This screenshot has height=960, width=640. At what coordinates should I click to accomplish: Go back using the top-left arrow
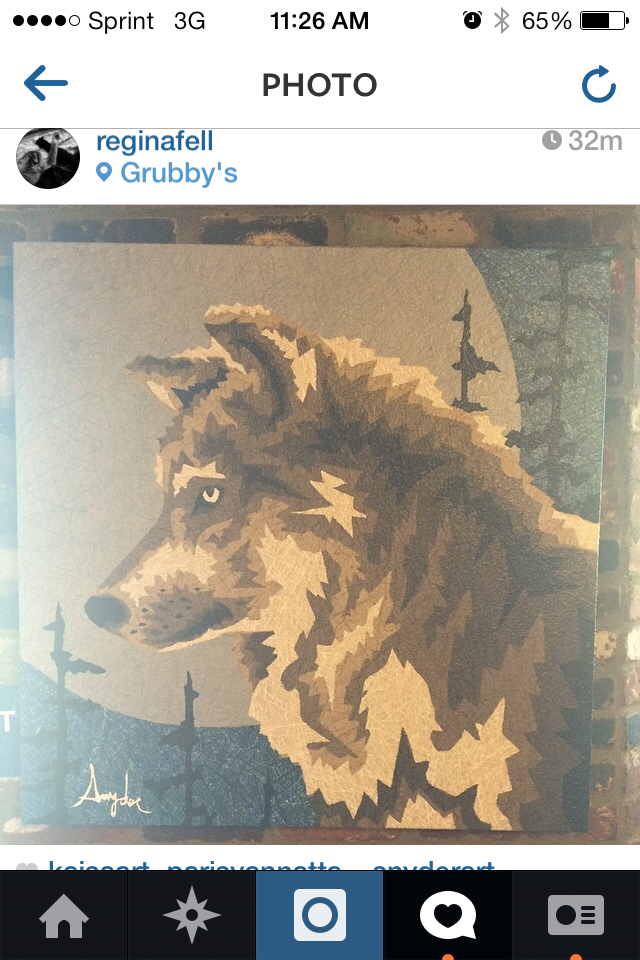coord(46,84)
